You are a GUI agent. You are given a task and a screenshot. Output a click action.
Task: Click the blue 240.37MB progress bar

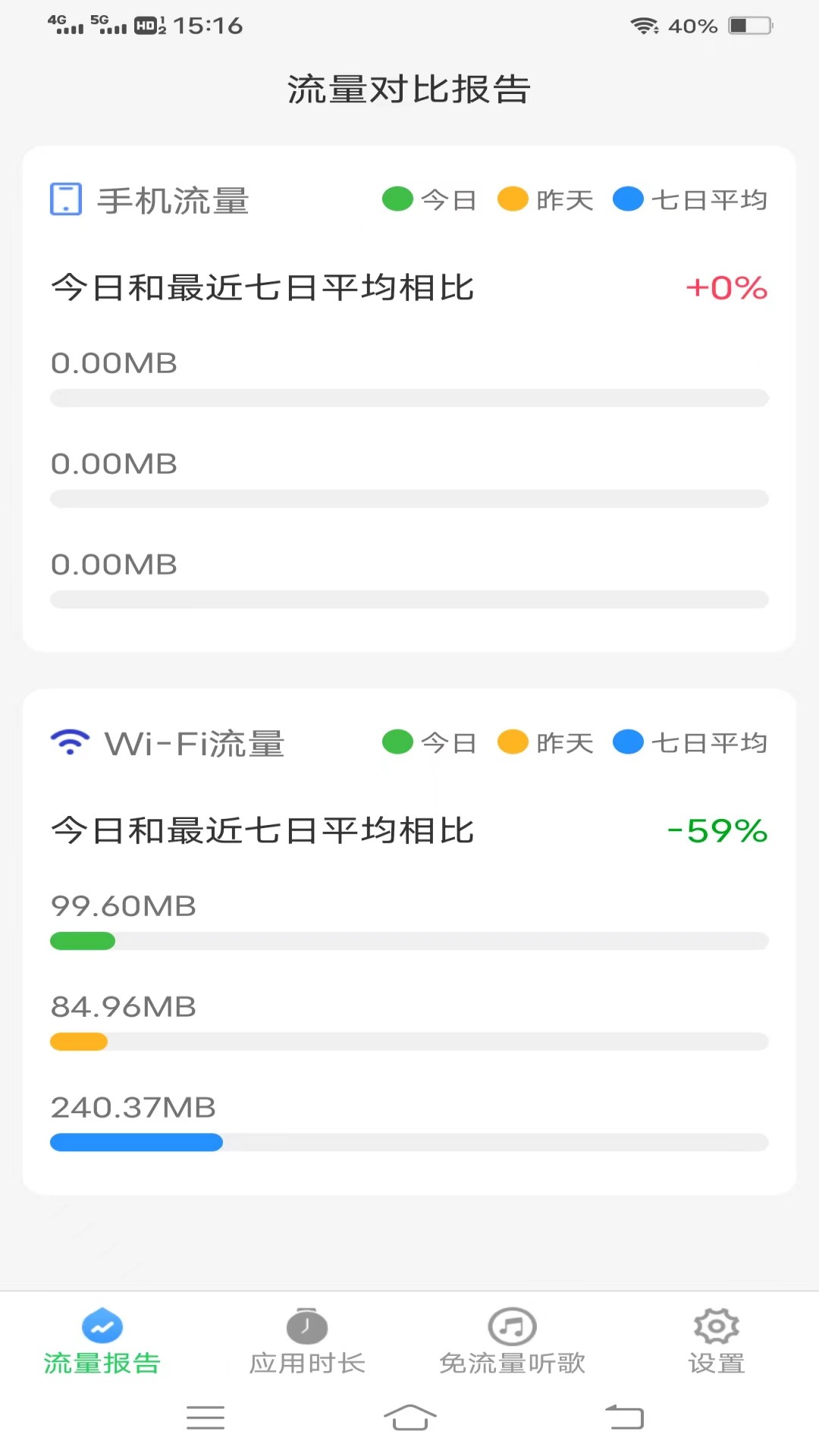[x=136, y=1141]
